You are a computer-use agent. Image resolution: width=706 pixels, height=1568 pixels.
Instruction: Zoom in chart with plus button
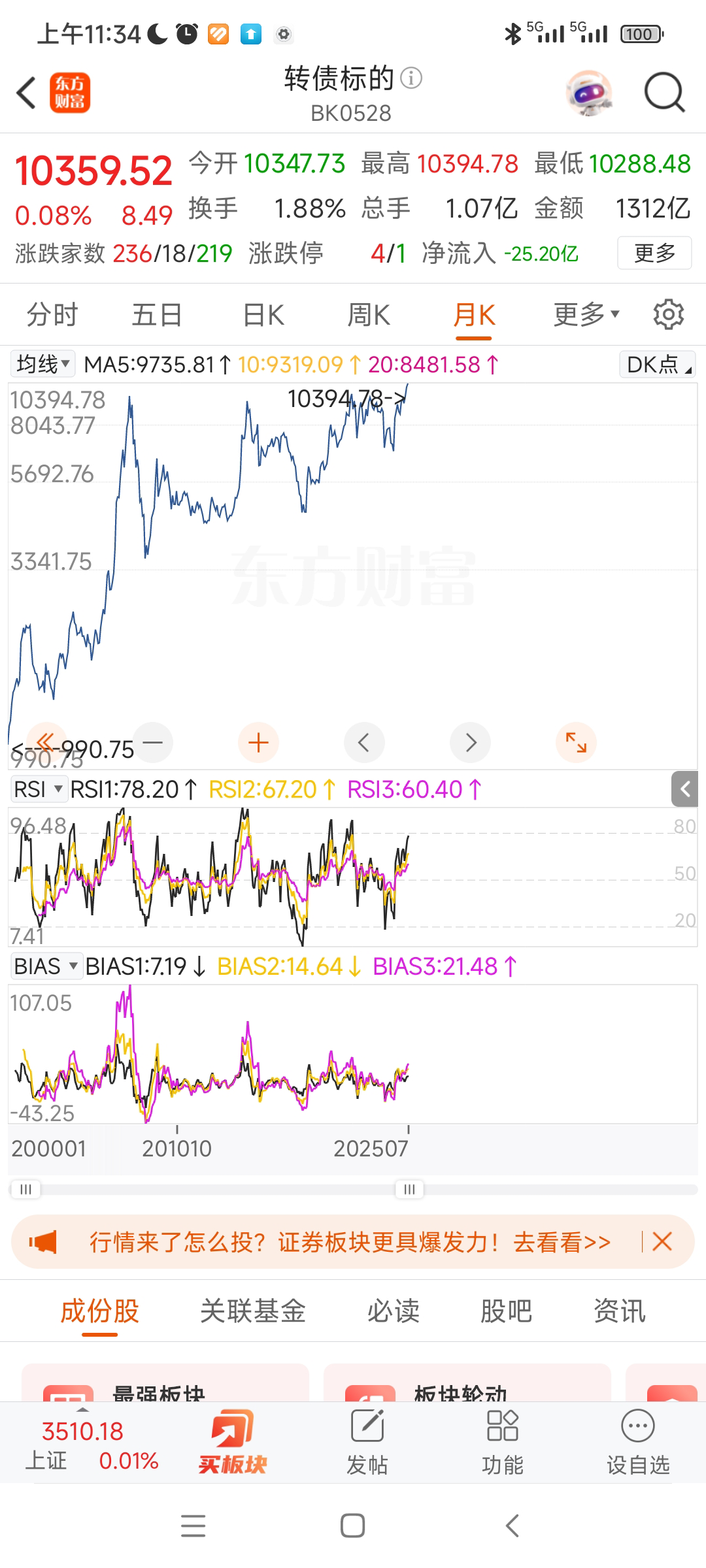[258, 743]
